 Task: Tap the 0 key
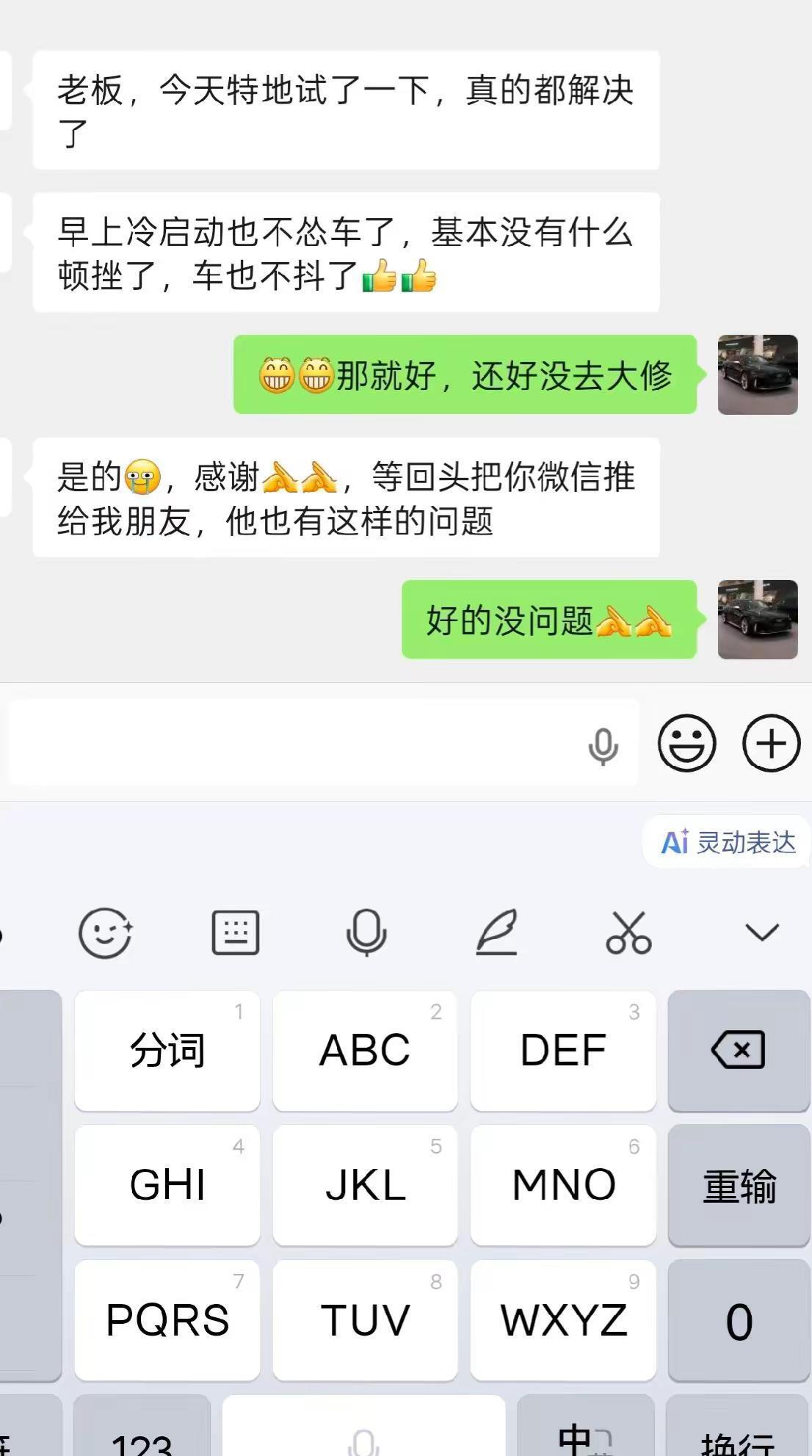(739, 1321)
